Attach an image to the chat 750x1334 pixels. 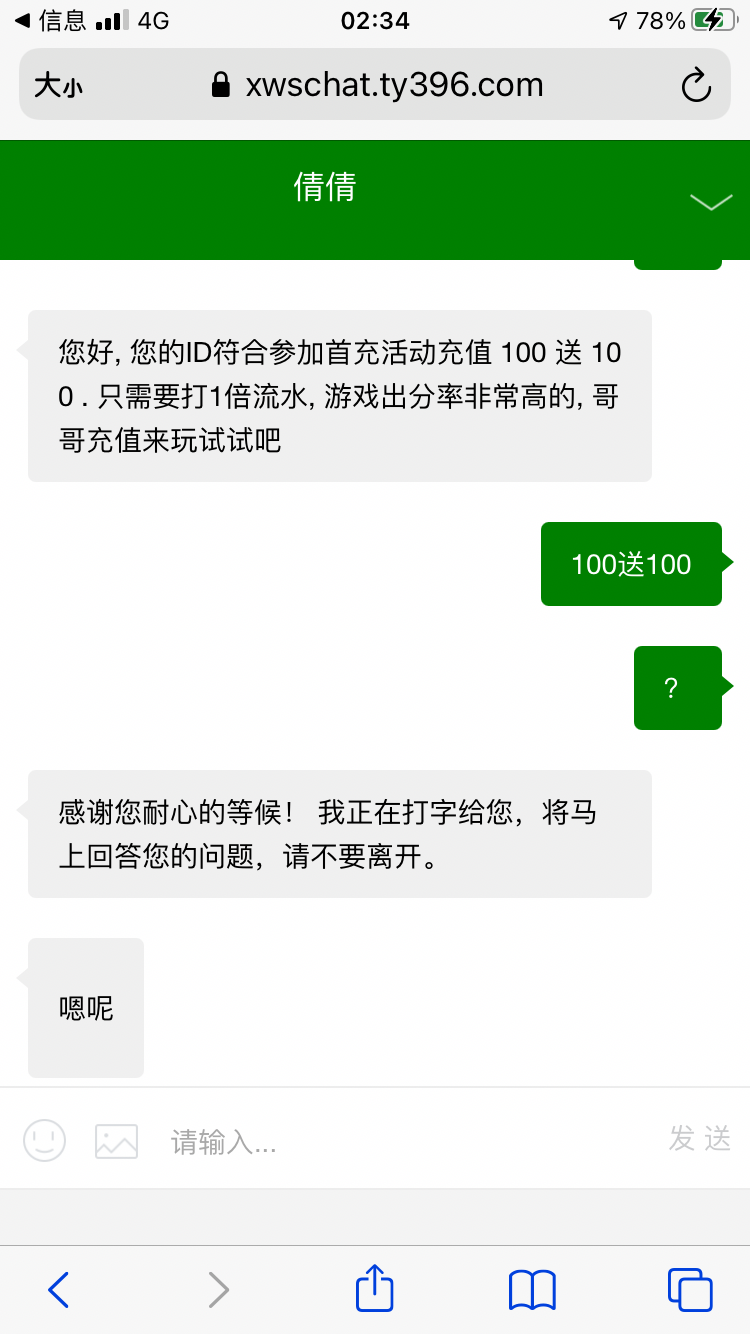(116, 1141)
